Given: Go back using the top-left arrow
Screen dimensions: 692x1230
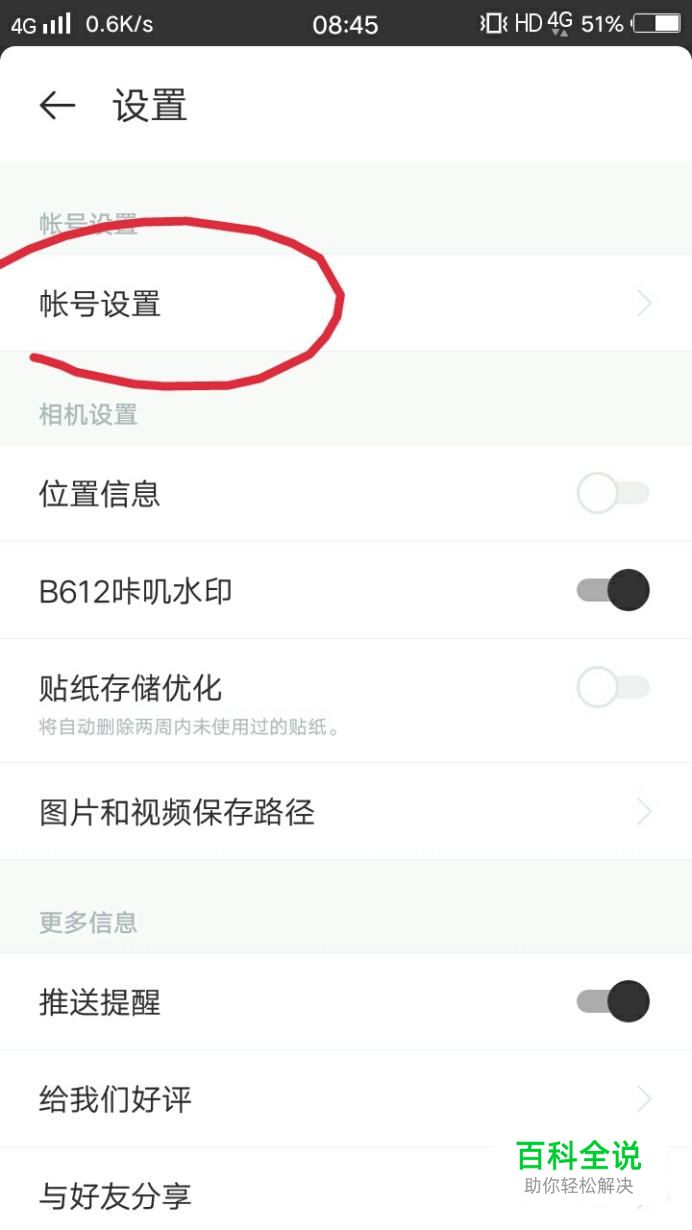Looking at the screenshot, I should (x=57, y=106).
